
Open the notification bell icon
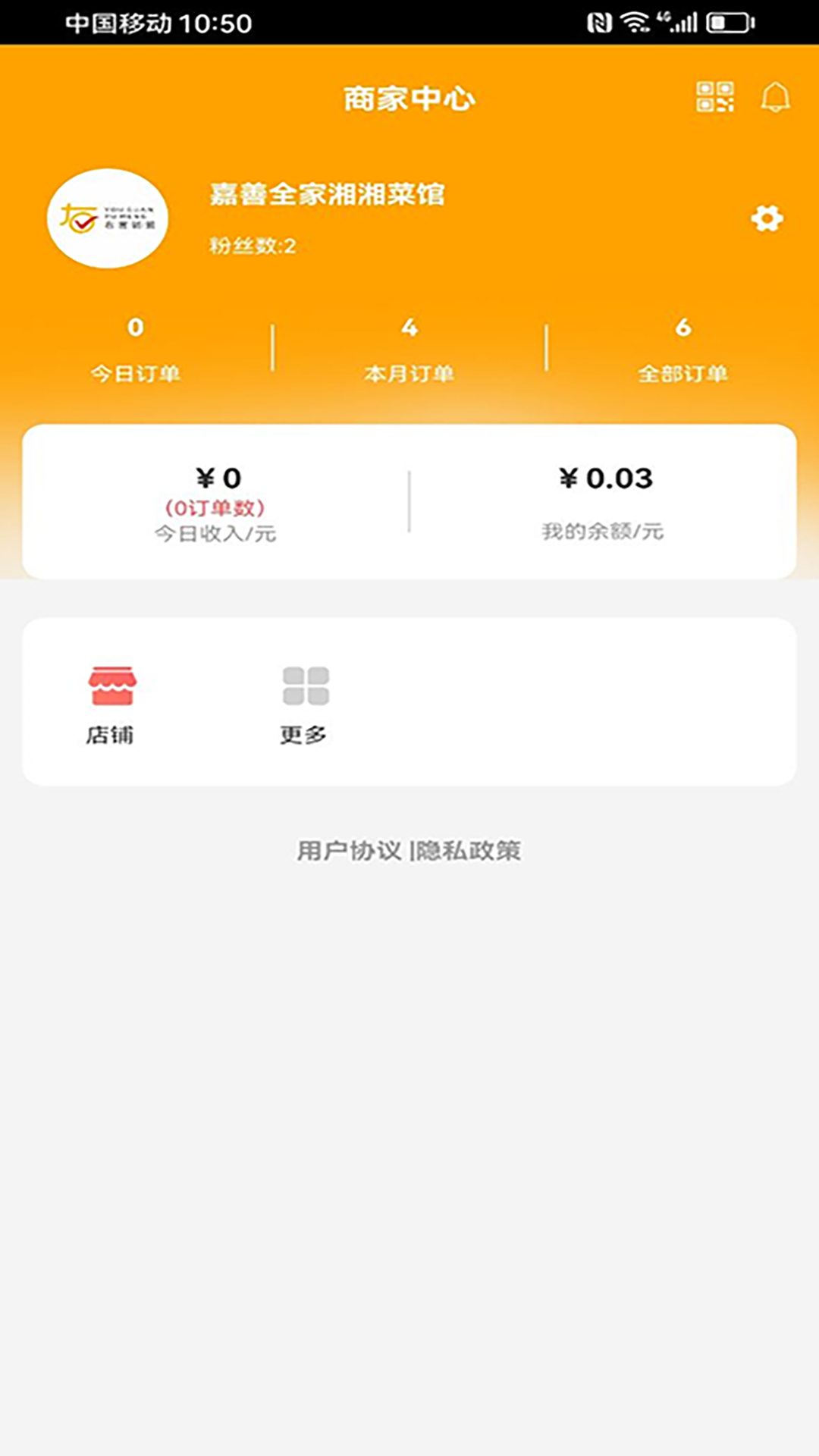tap(773, 97)
